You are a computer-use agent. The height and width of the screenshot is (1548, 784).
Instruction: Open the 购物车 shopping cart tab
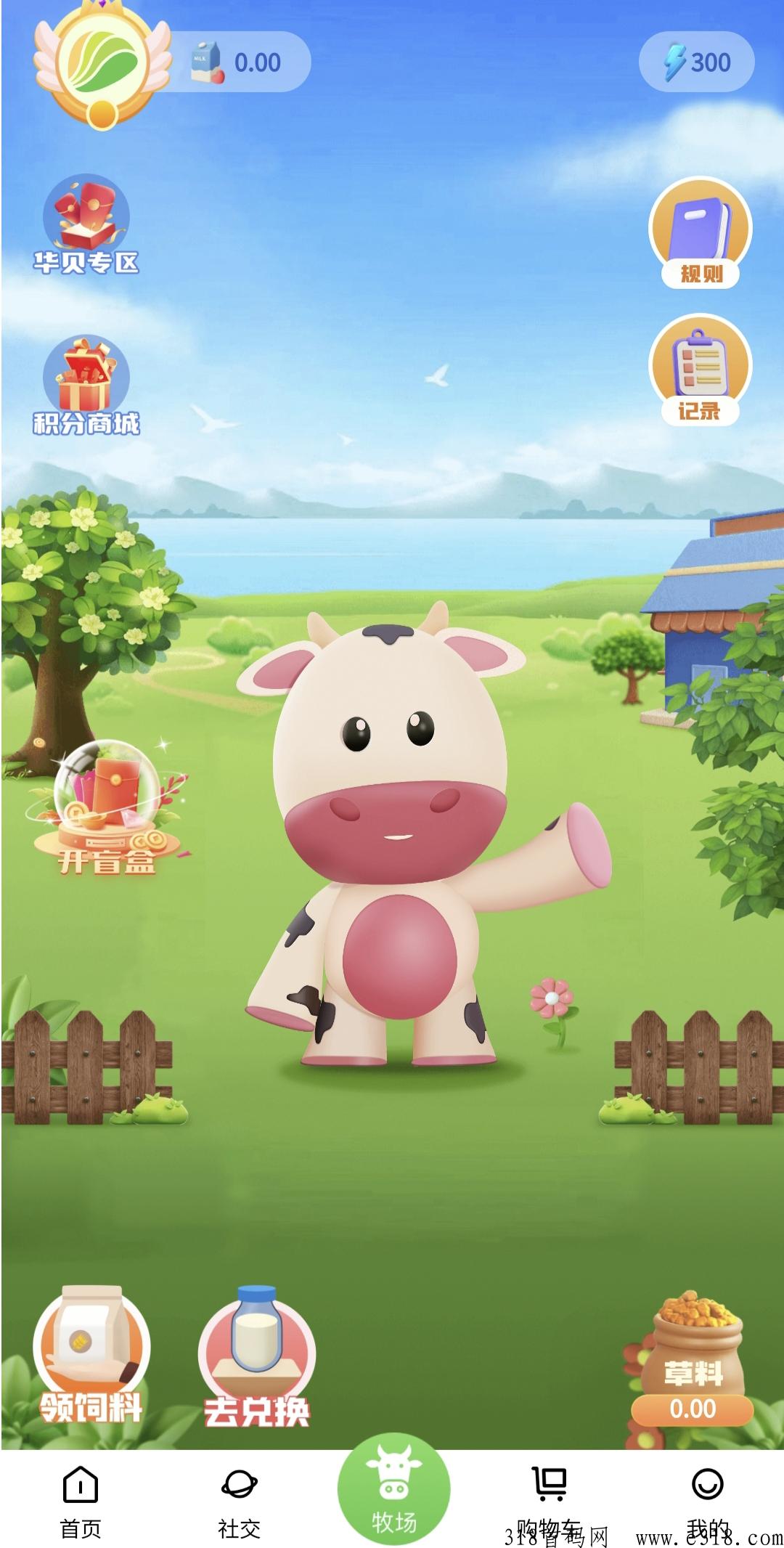point(550,1503)
